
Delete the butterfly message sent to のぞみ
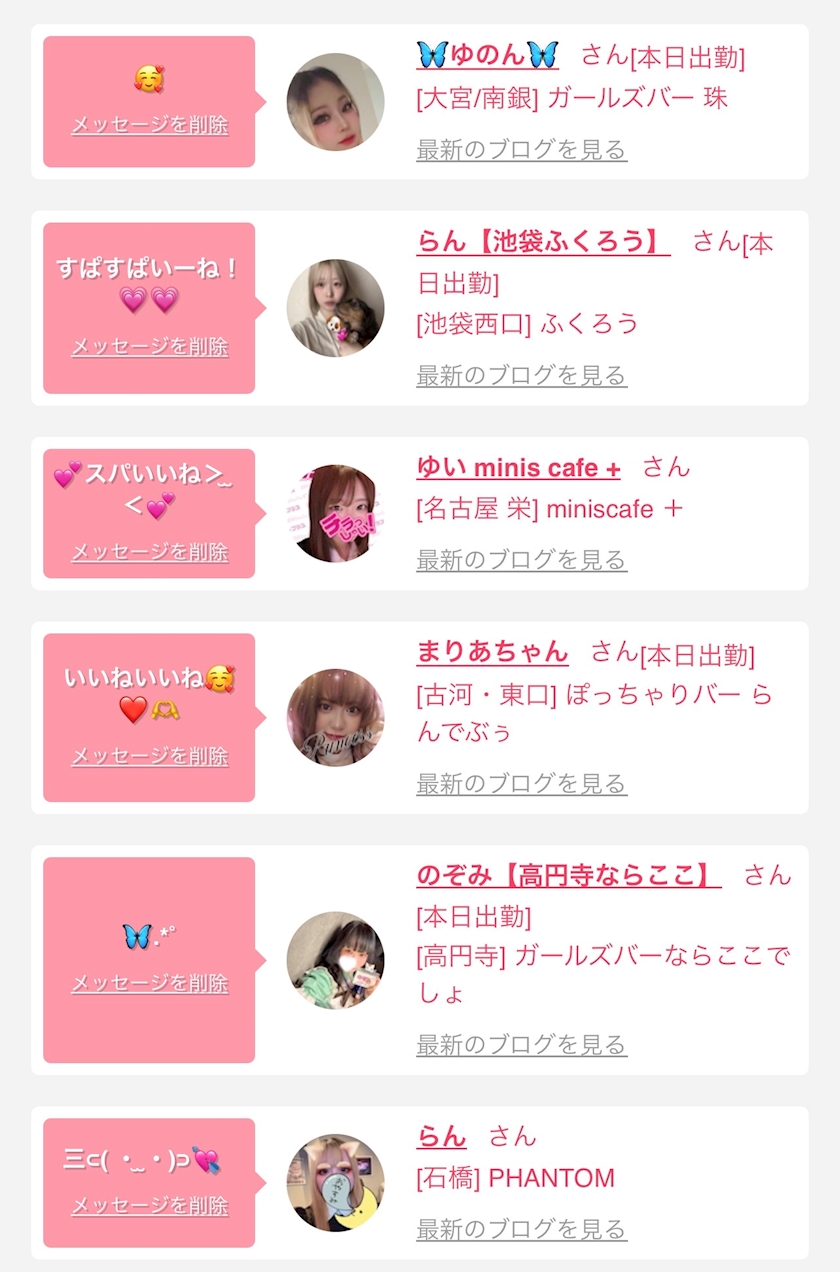point(149,983)
